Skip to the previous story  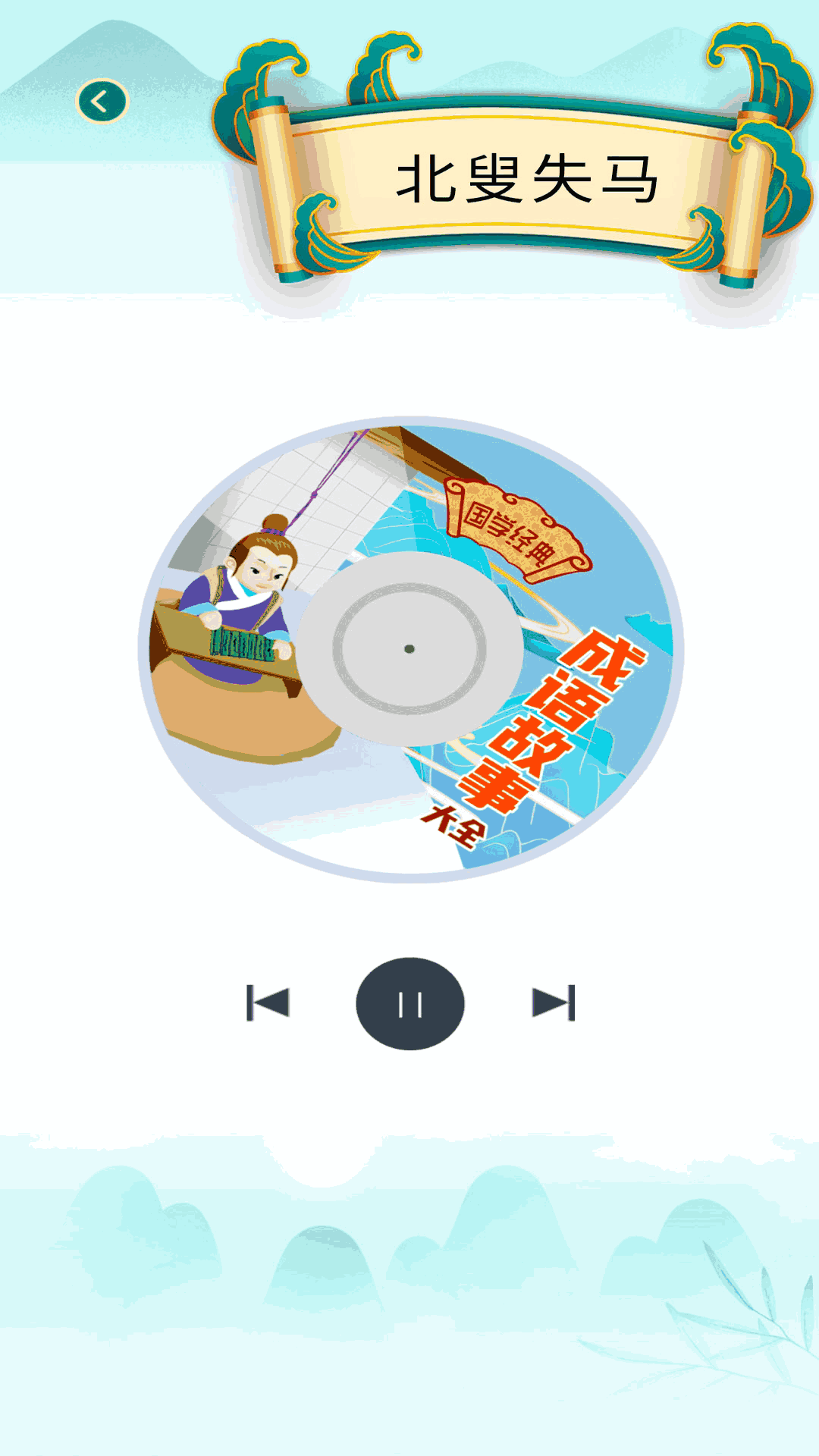click(x=268, y=1003)
